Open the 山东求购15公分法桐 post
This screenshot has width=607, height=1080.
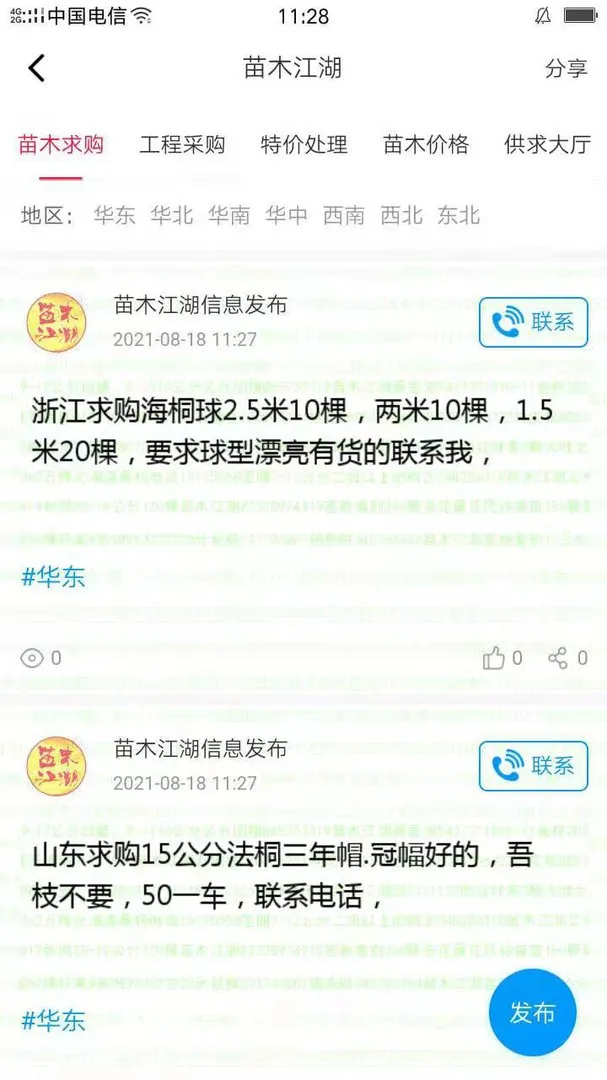coord(280,872)
